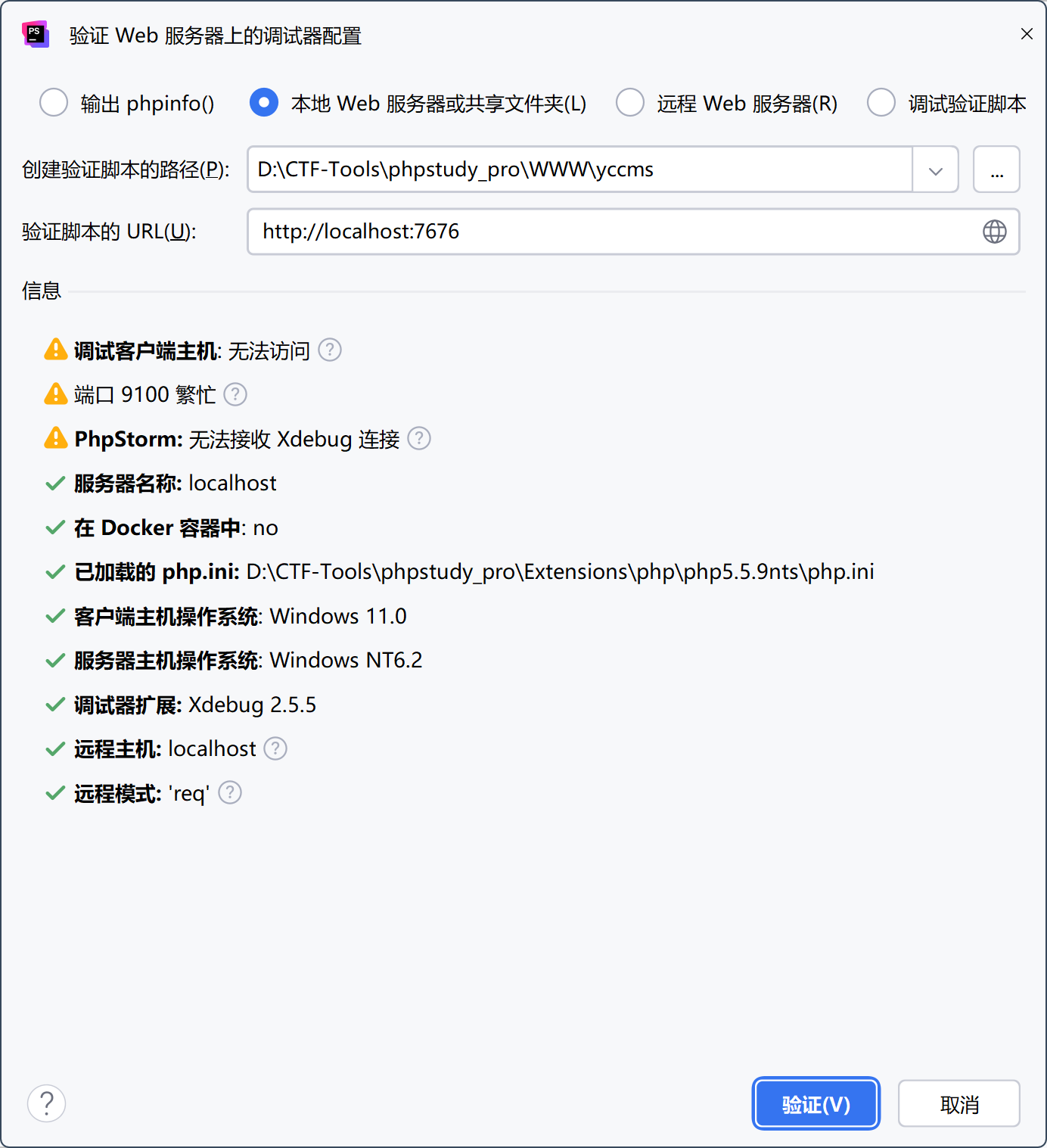
Task: Open the dialog help button
Action: [47, 1103]
